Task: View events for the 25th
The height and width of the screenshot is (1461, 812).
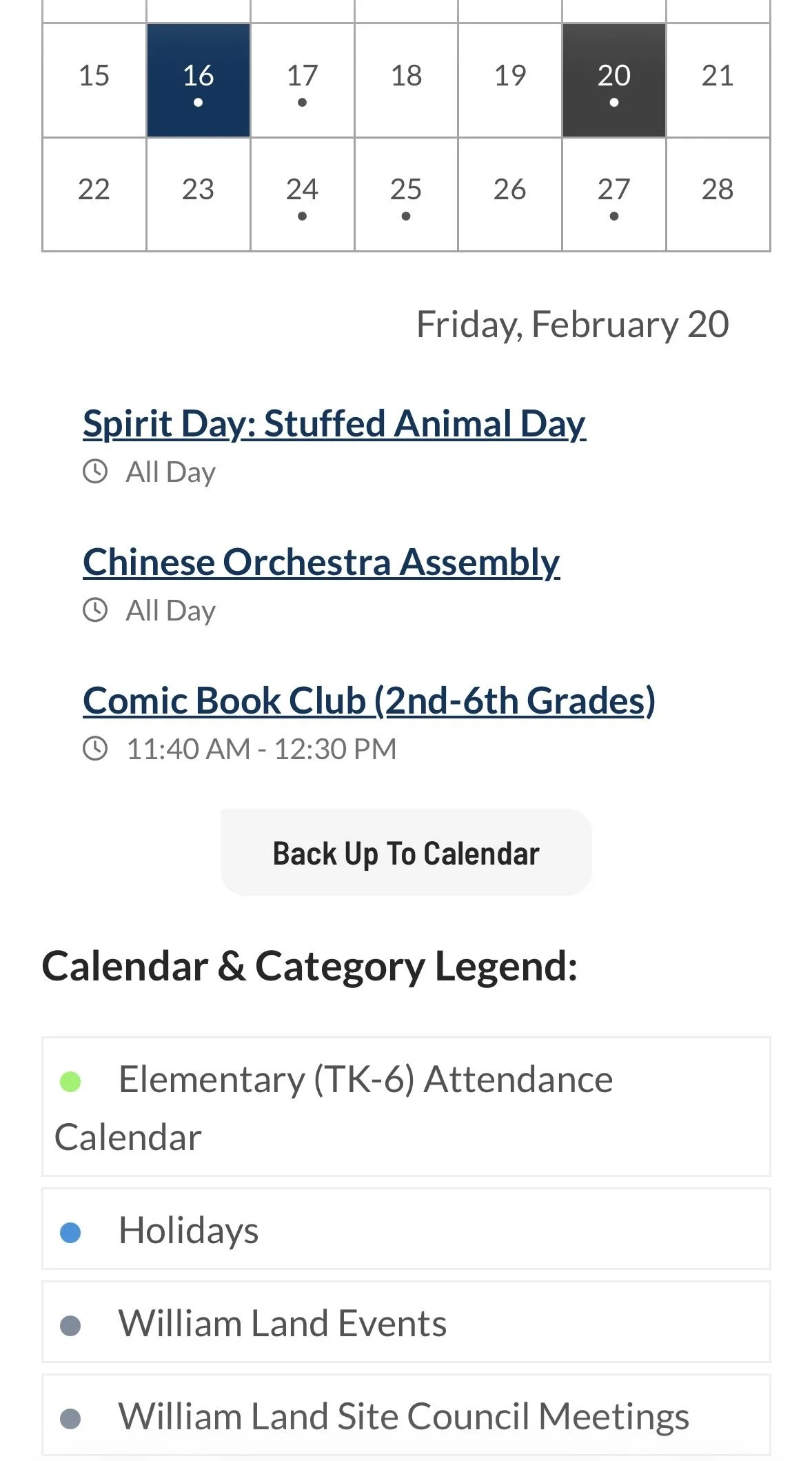Action: (406, 194)
